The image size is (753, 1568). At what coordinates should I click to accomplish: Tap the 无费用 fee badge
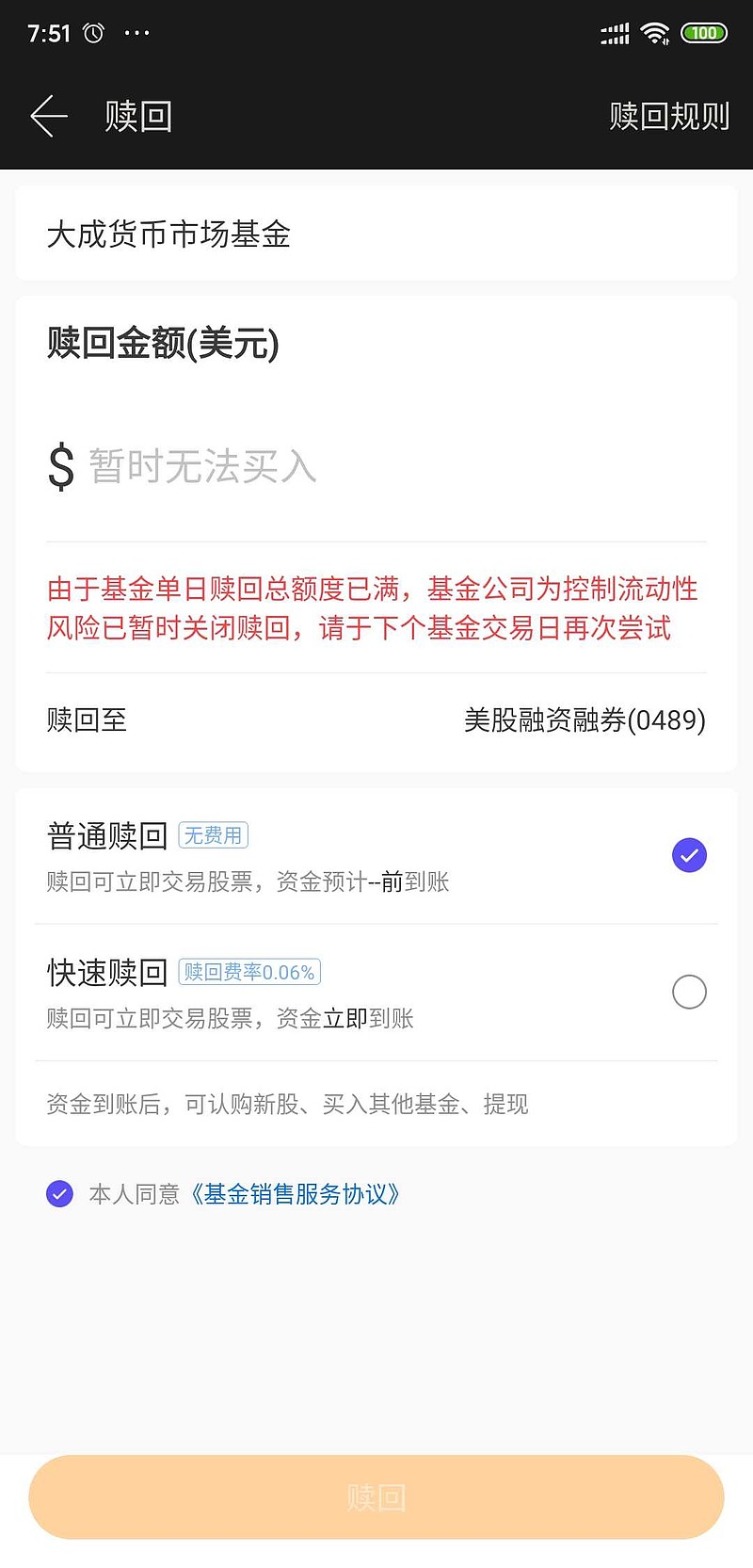tap(213, 835)
